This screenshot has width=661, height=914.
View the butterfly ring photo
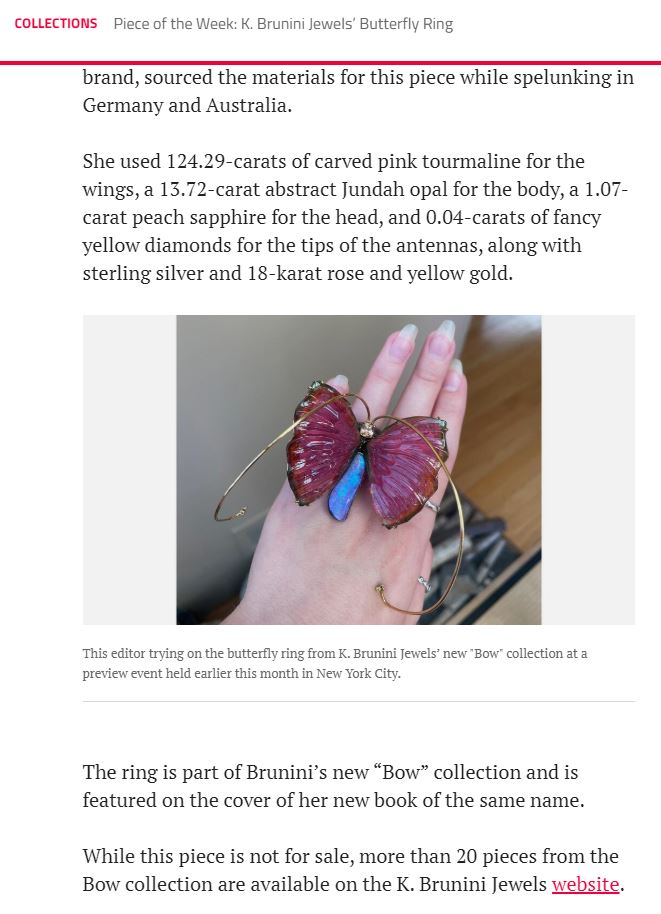(359, 470)
